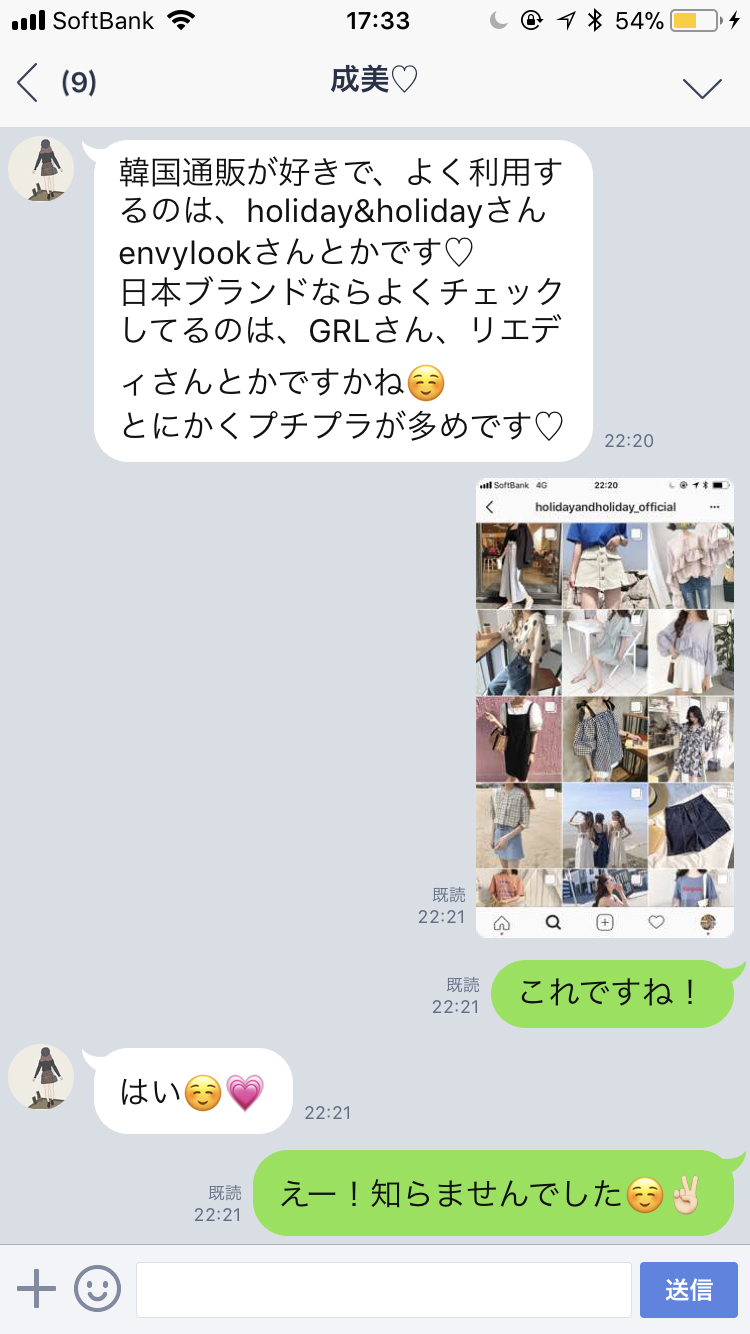Focus the message text field
The image size is (750, 1334).
tap(383, 1289)
